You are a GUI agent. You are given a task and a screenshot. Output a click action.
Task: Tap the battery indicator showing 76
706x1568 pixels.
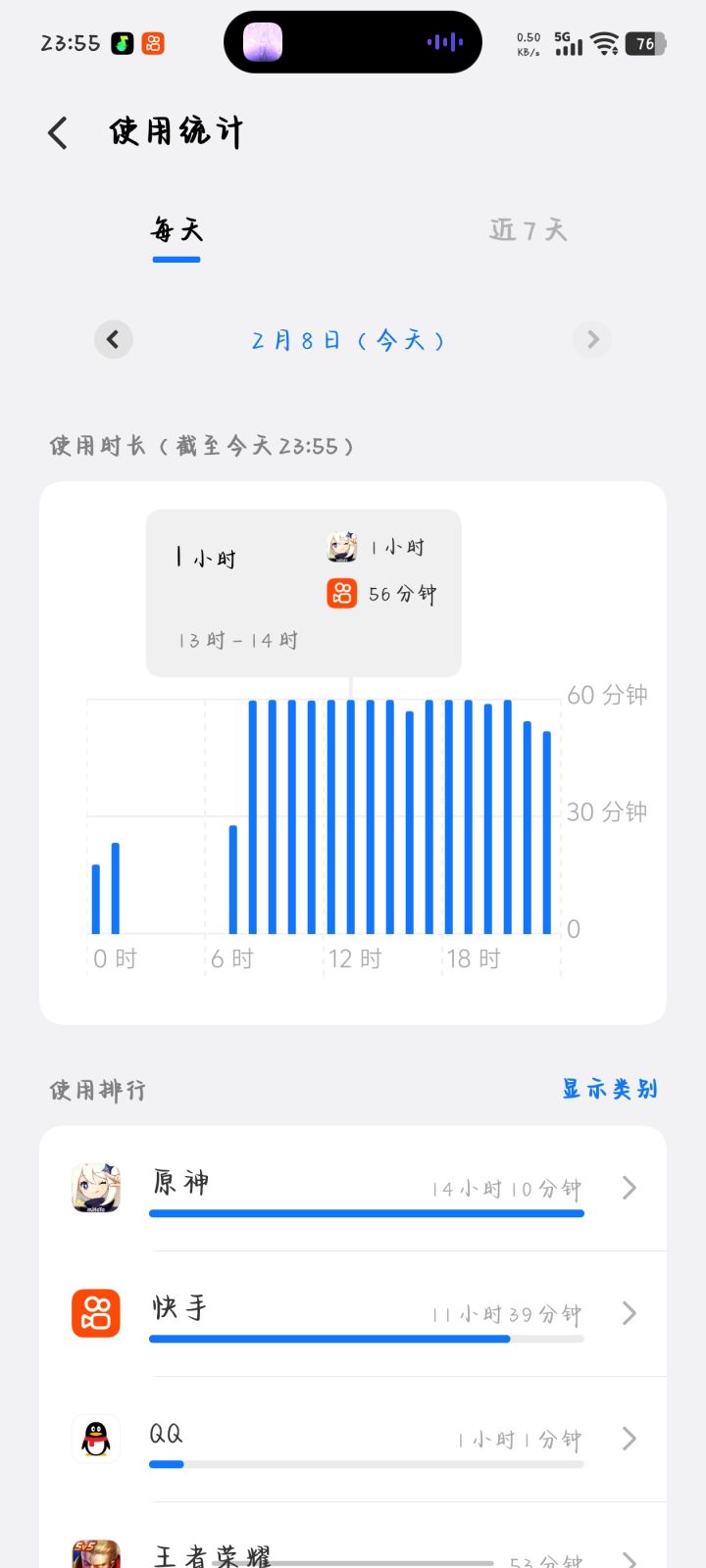tap(645, 44)
